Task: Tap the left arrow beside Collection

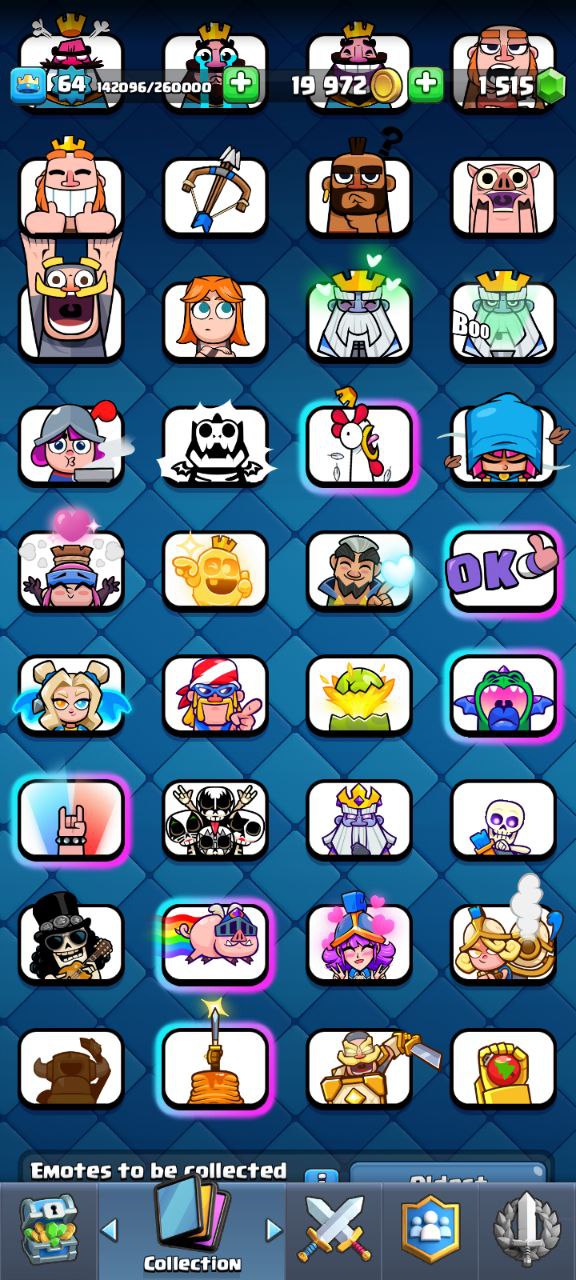Action: click(x=109, y=1228)
